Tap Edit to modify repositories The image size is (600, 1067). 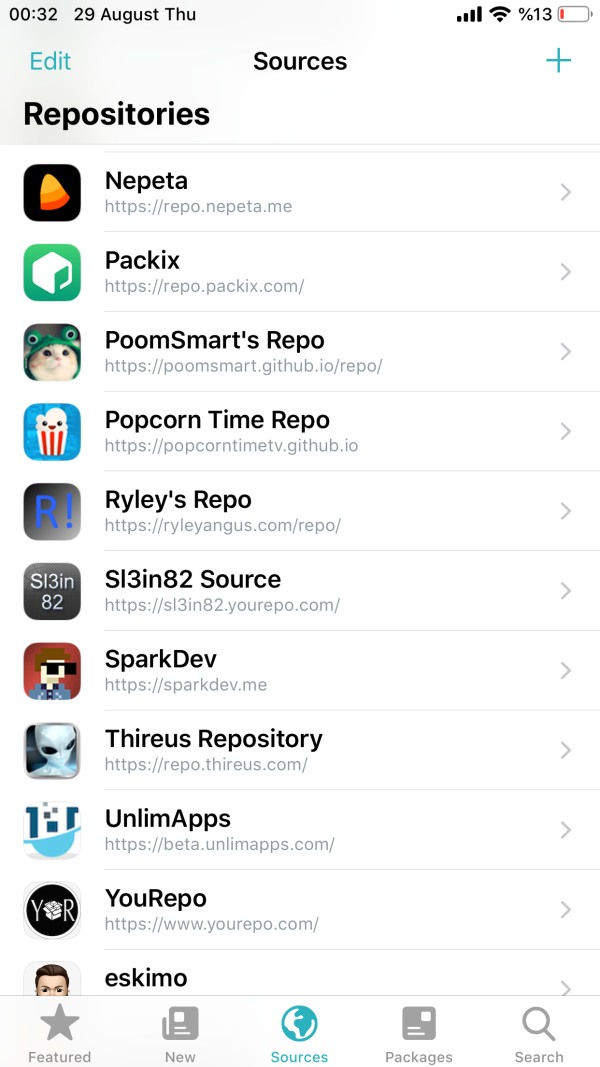click(50, 61)
